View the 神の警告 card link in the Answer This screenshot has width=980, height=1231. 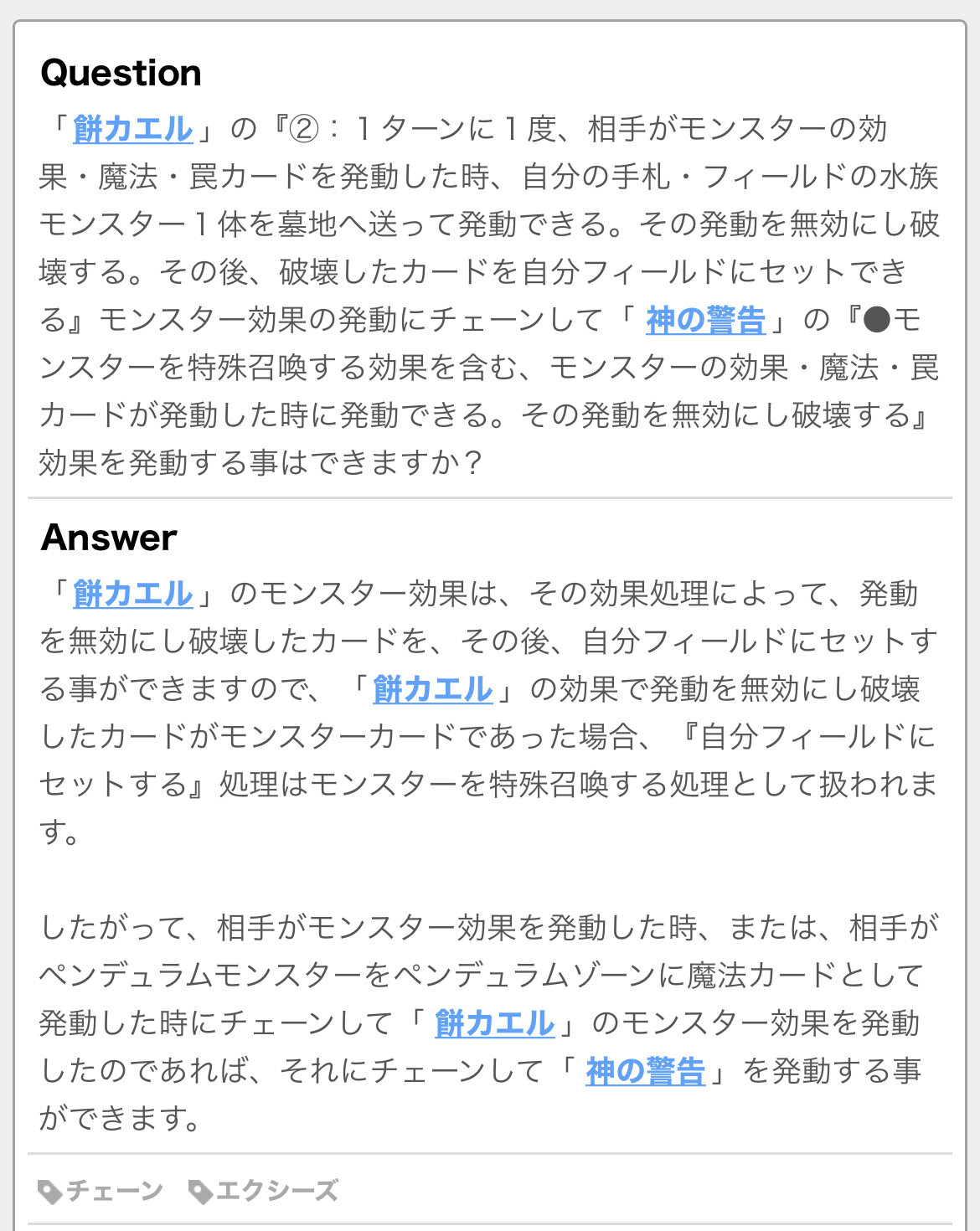pyautogui.click(x=645, y=1071)
